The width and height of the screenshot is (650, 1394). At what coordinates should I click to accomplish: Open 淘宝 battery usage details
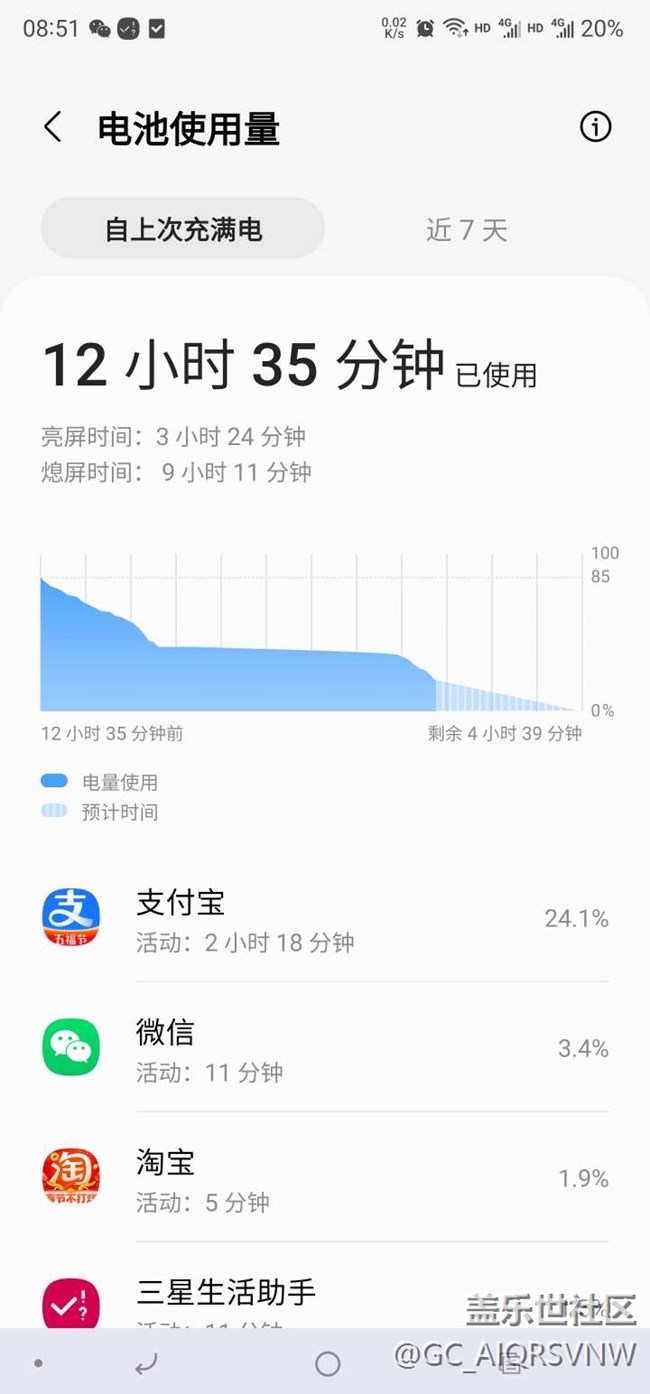(x=325, y=1178)
